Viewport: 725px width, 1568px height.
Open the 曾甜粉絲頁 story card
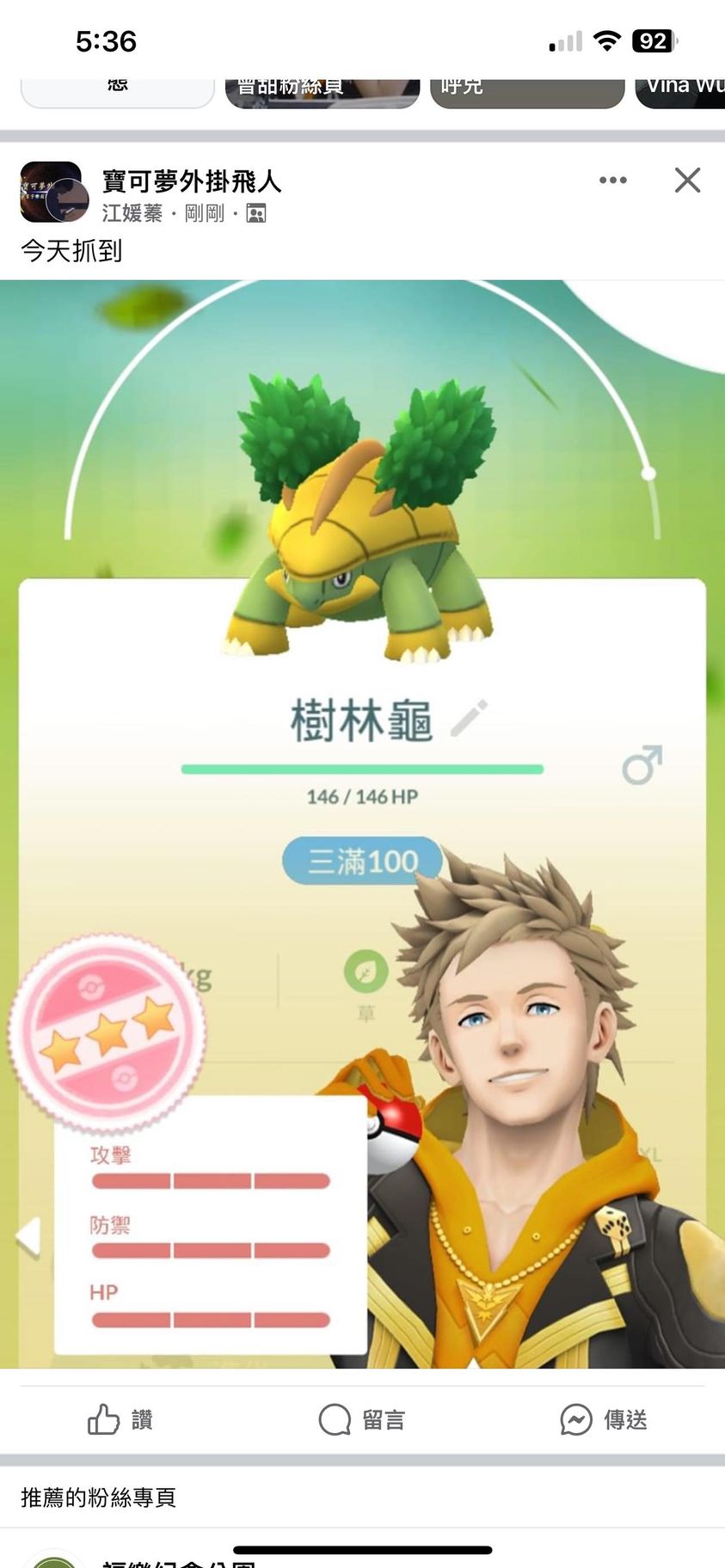[322, 91]
